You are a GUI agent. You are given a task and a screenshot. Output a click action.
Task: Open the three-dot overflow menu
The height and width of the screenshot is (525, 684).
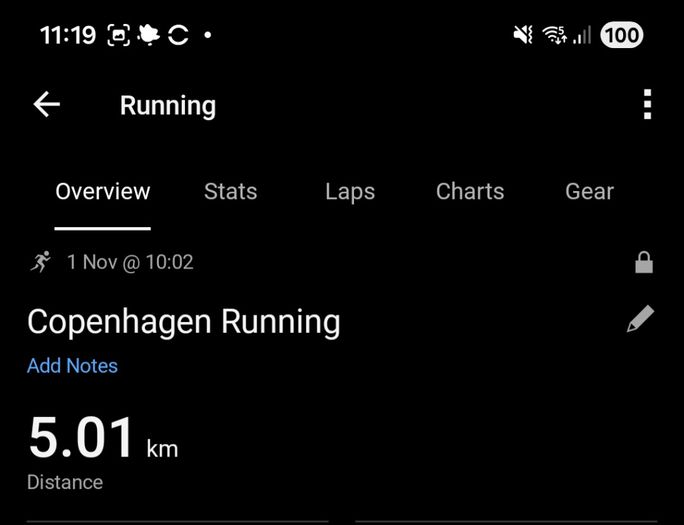(x=647, y=105)
